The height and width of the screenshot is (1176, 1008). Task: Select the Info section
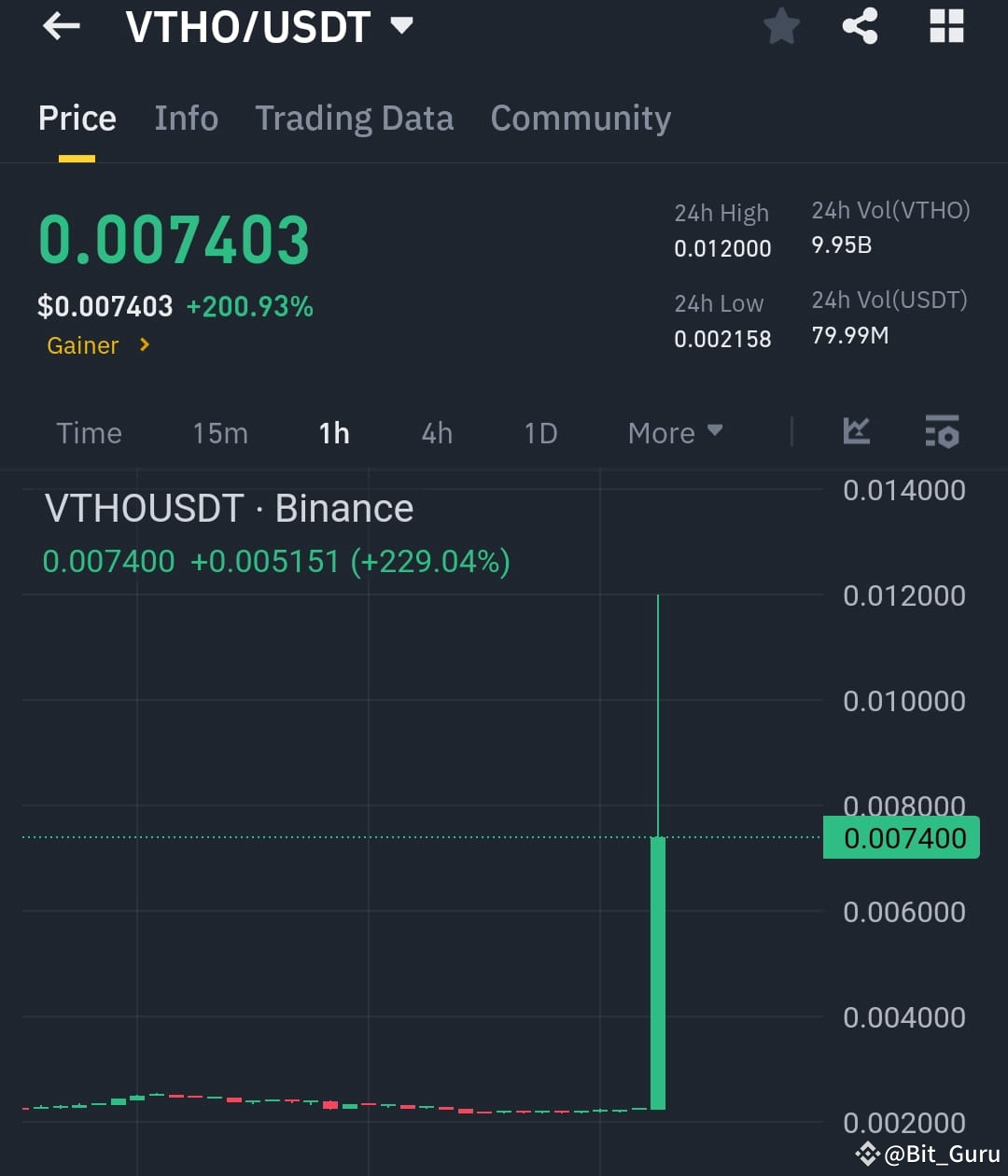tap(186, 118)
